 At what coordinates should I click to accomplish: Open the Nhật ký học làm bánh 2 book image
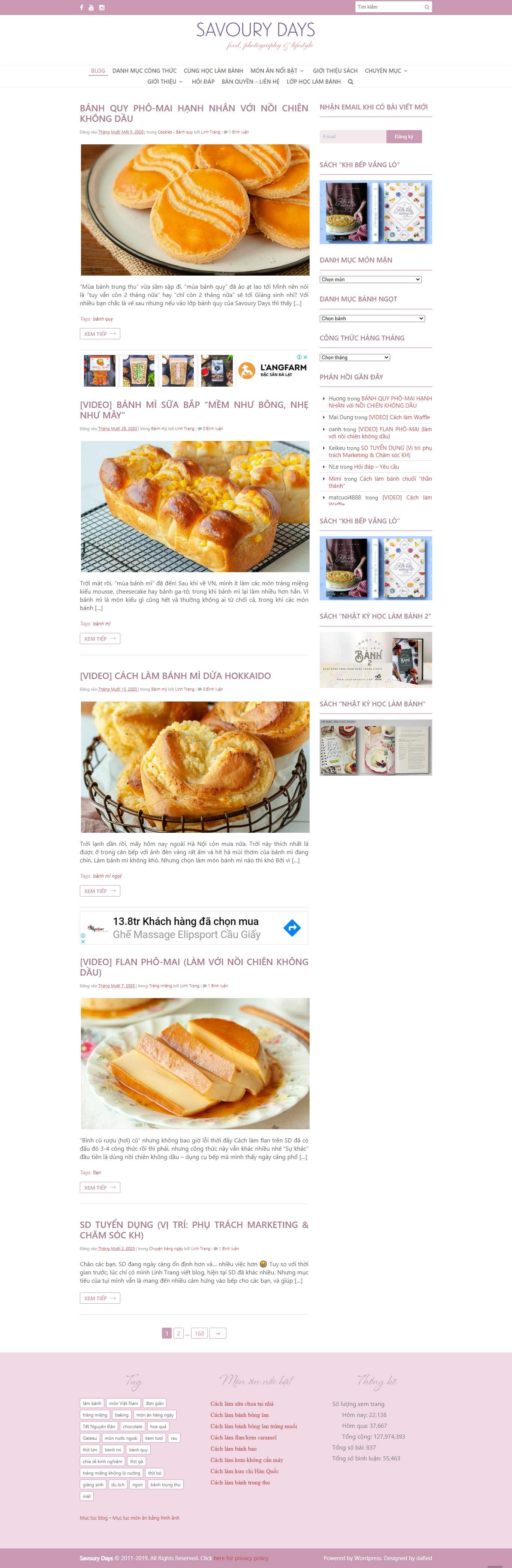point(376,659)
